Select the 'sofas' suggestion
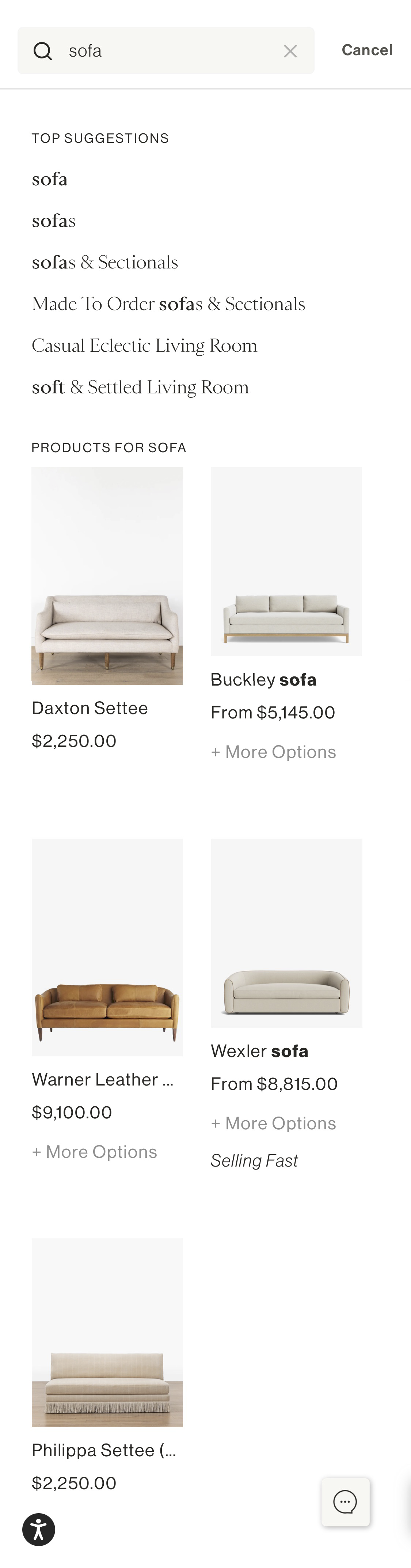Screen dimensions: 411x1568 tap(54, 220)
